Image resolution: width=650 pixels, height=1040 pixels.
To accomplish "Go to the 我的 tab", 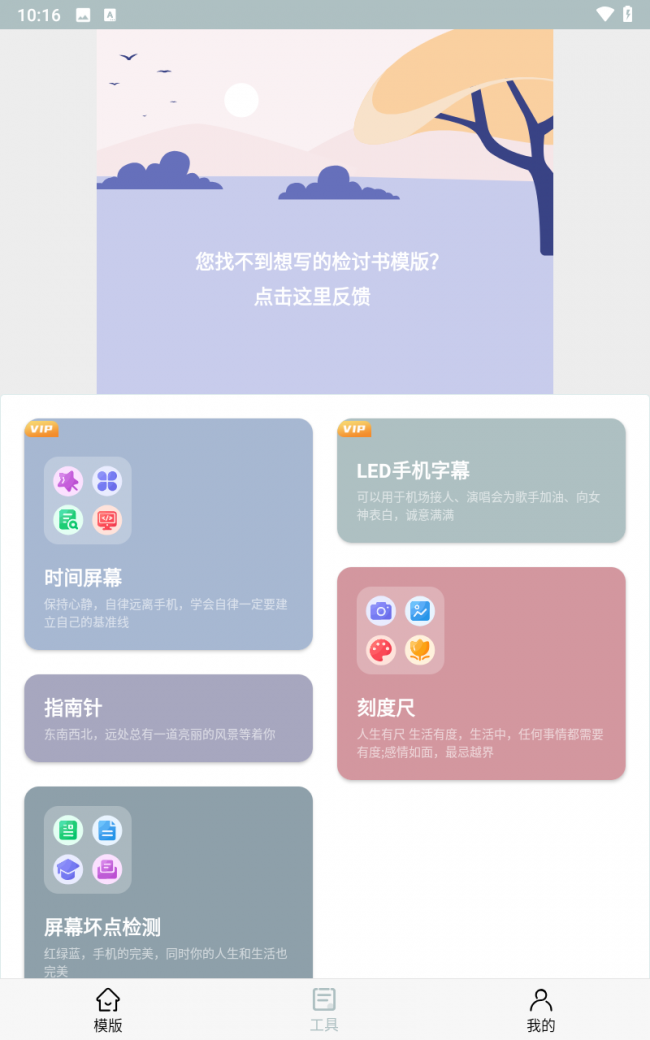I will pyautogui.click(x=540, y=1010).
